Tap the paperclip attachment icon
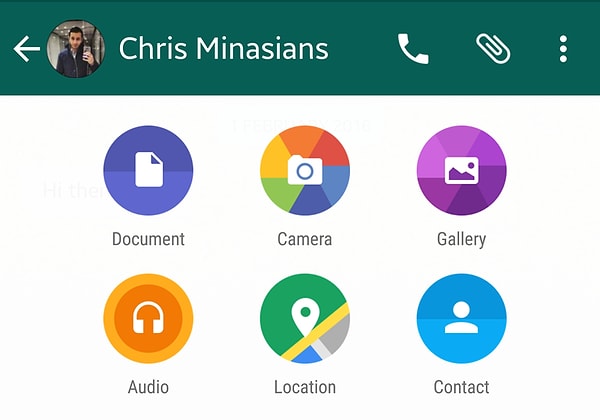This screenshot has width=600, height=420. 492,48
